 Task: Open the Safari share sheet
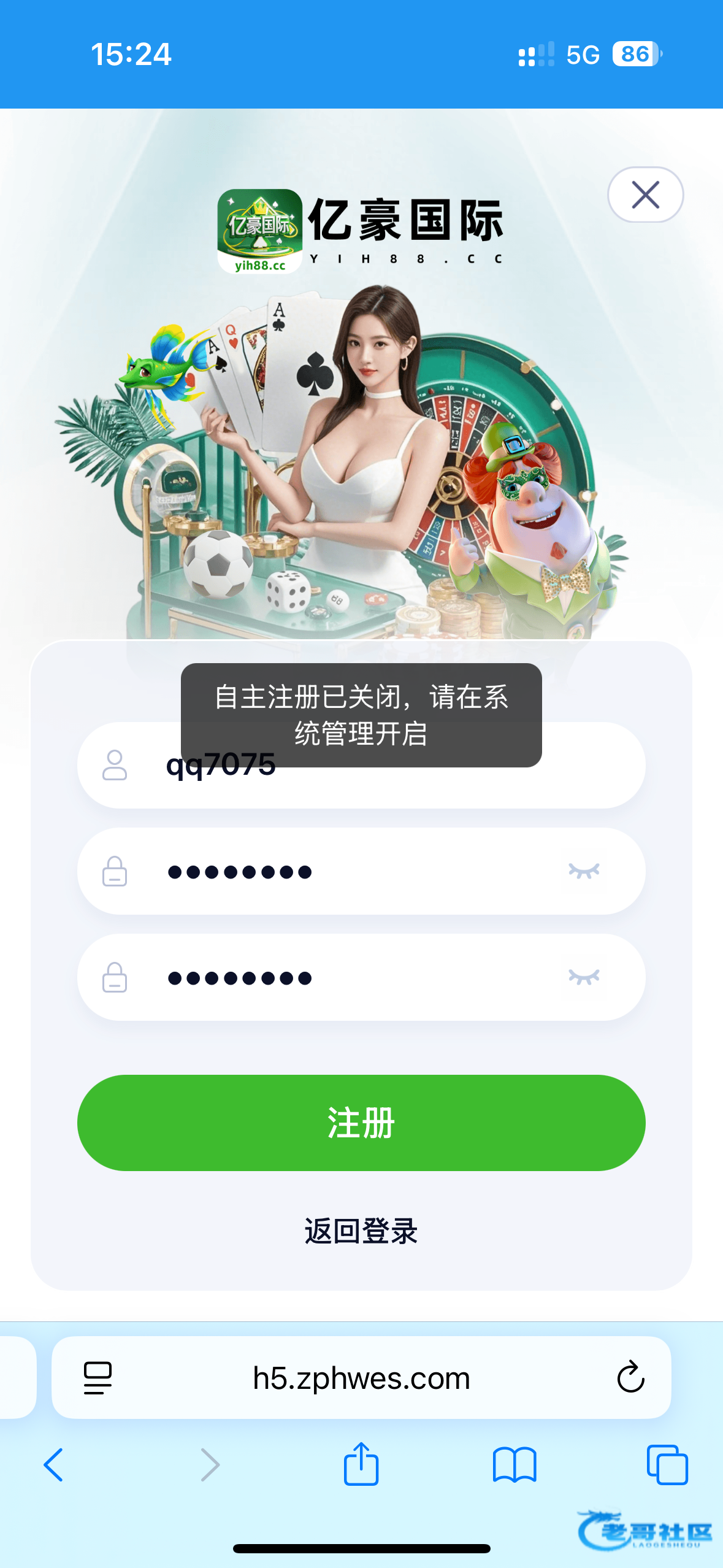coord(361,1464)
